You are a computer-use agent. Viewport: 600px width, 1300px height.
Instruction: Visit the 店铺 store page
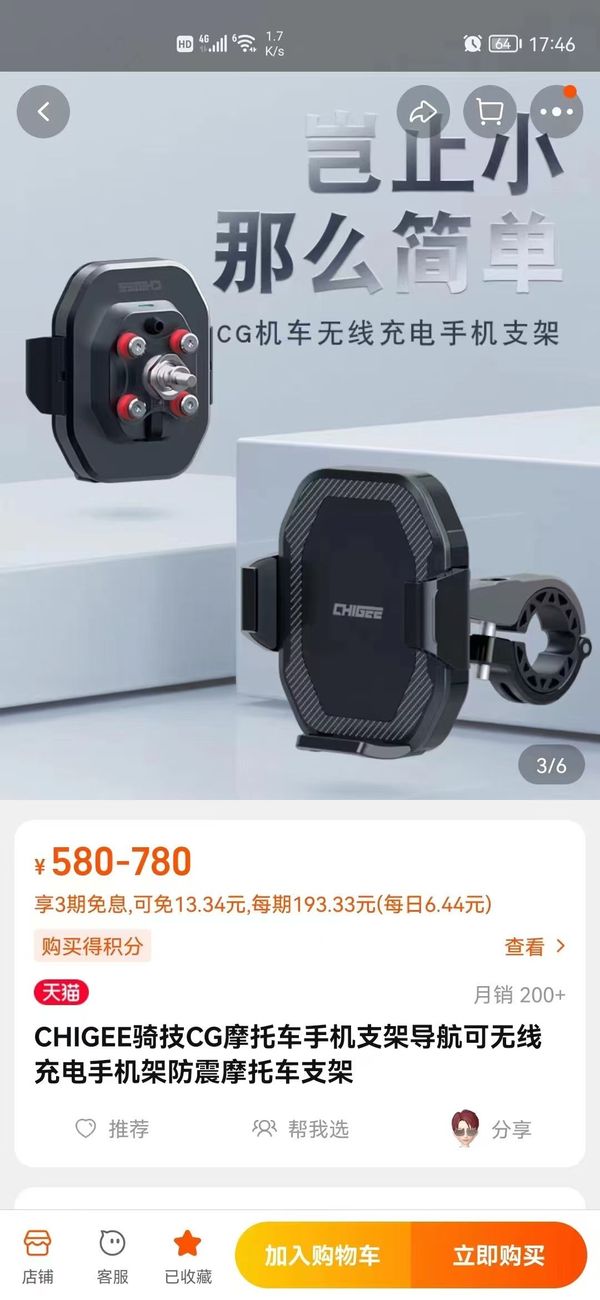click(38, 1256)
